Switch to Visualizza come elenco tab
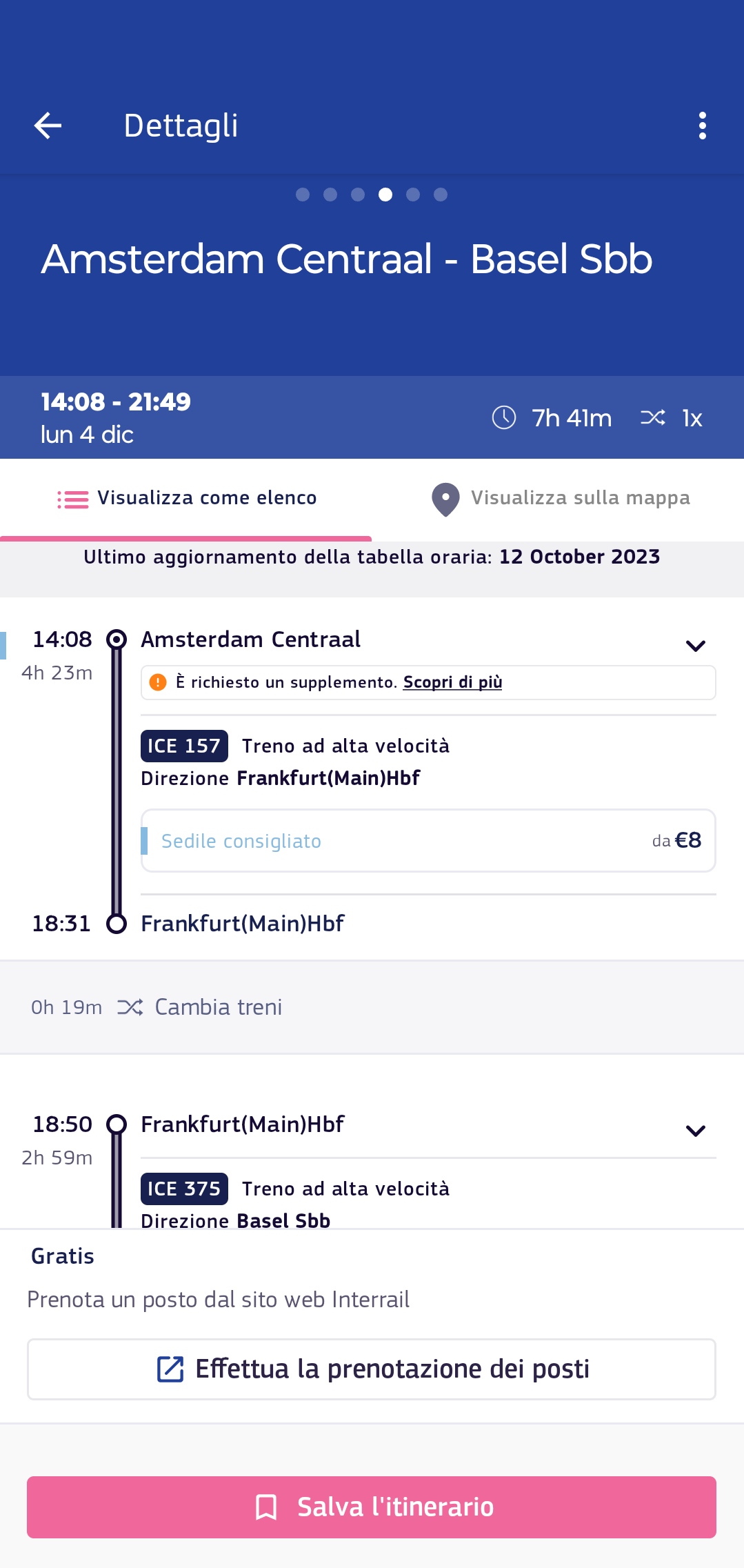Image resolution: width=744 pixels, height=1568 pixels. [x=186, y=499]
